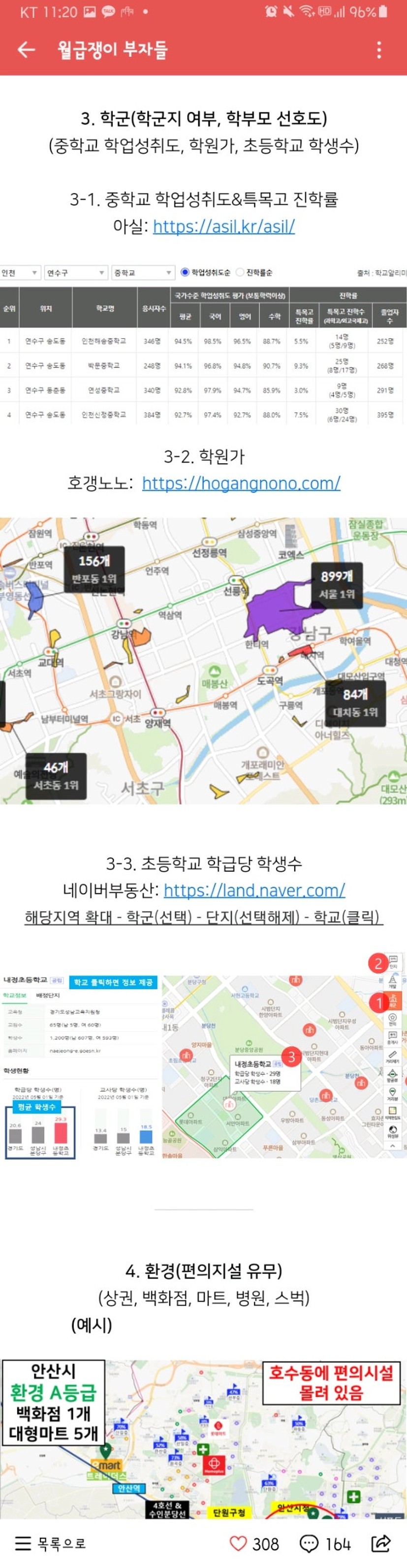Screen dimensions: 407x1568
Task: View the Gangnam academy map image
Action: tap(203, 661)
